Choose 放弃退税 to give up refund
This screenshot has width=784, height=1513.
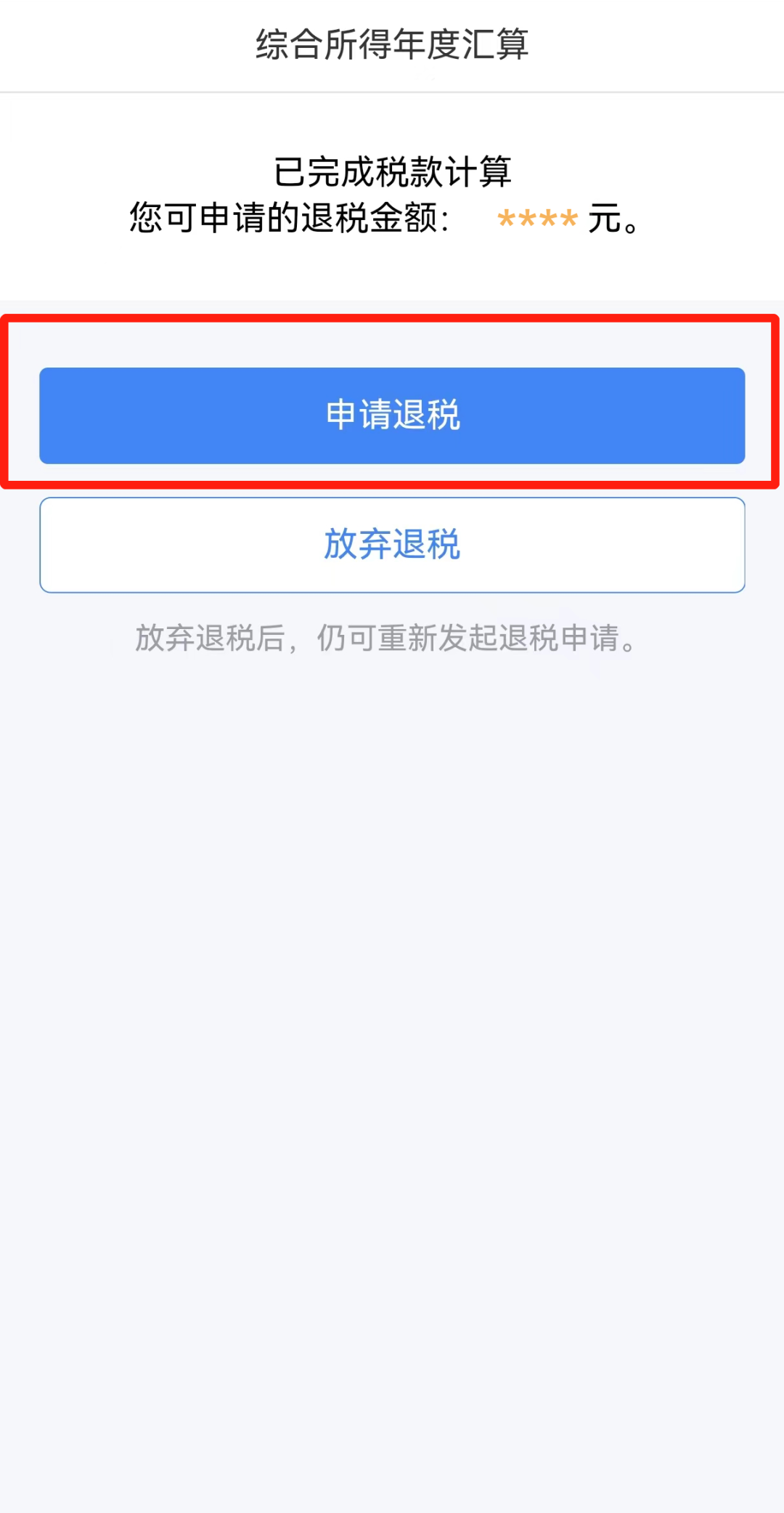[x=392, y=545]
